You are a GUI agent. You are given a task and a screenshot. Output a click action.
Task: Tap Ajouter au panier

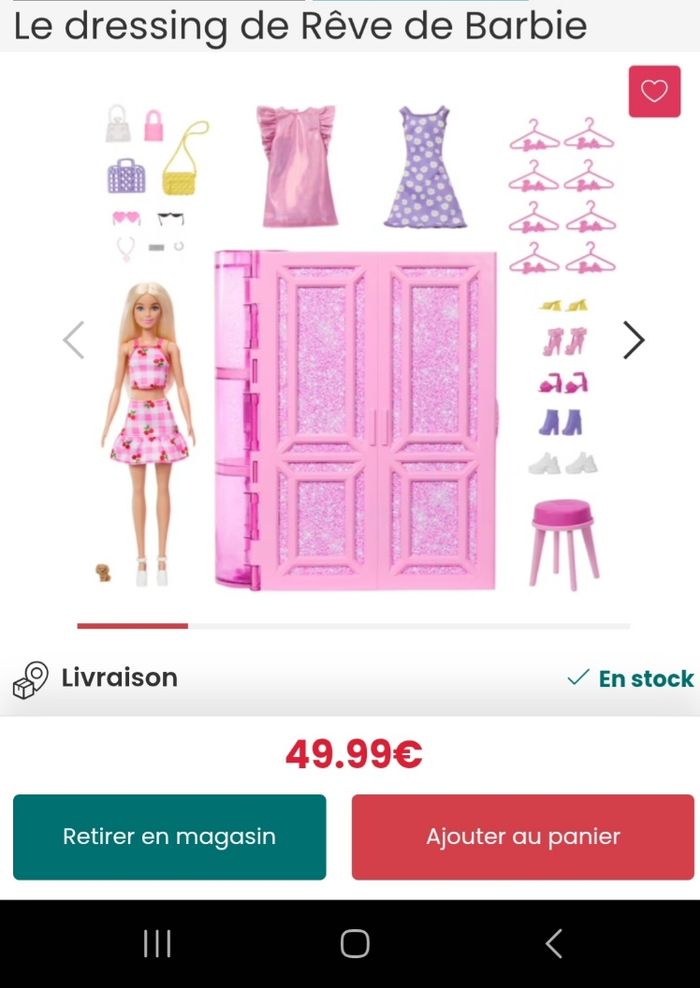click(522, 837)
